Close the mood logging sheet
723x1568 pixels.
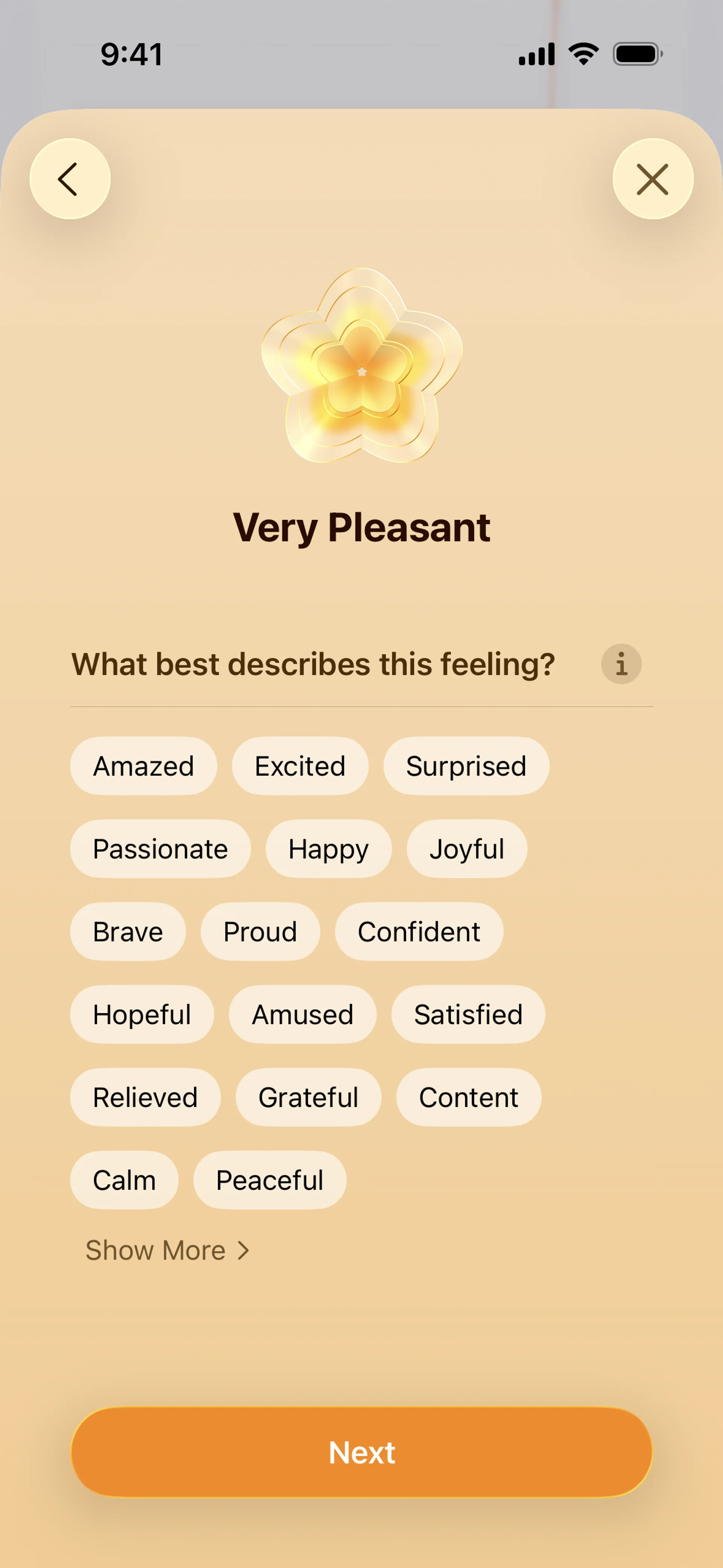pos(653,179)
